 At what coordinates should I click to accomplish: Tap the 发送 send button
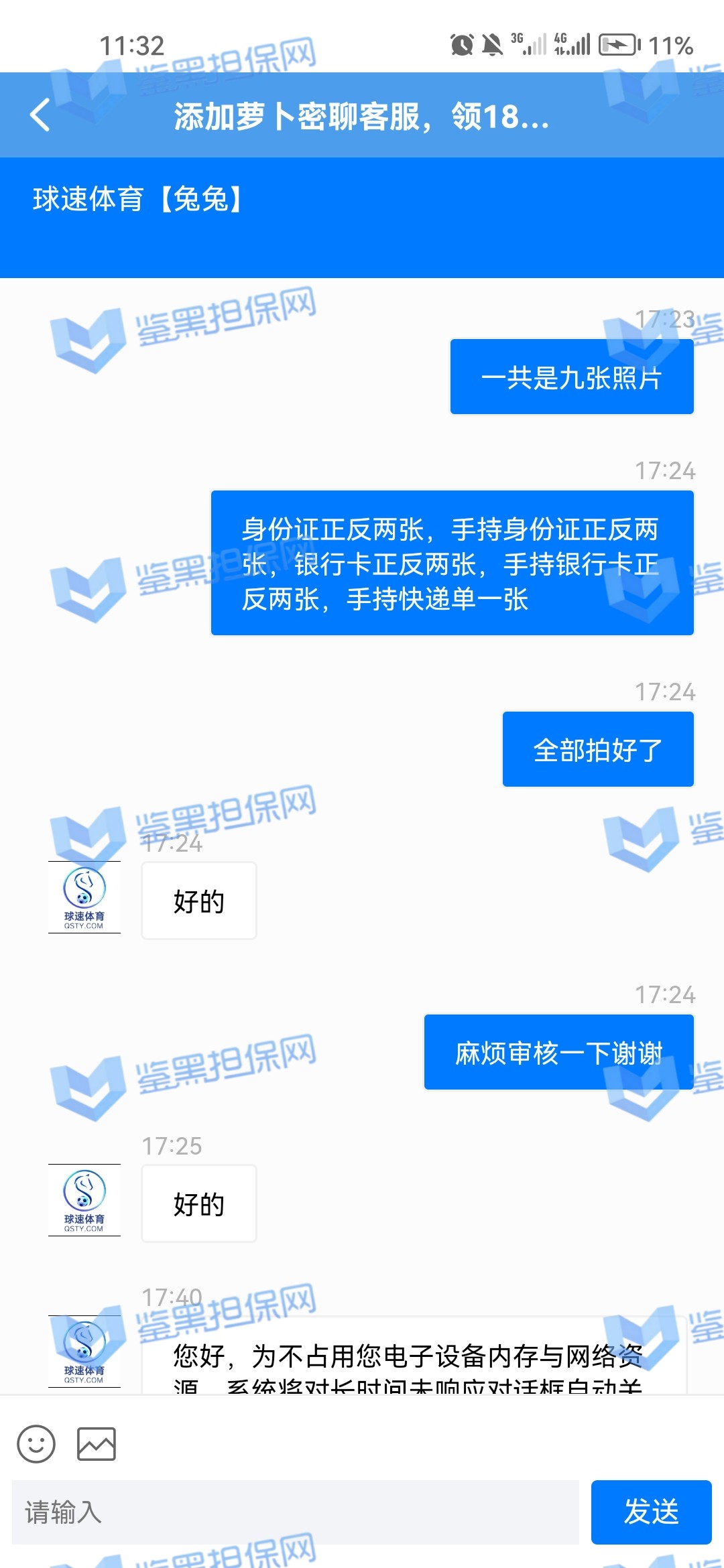click(650, 1512)
